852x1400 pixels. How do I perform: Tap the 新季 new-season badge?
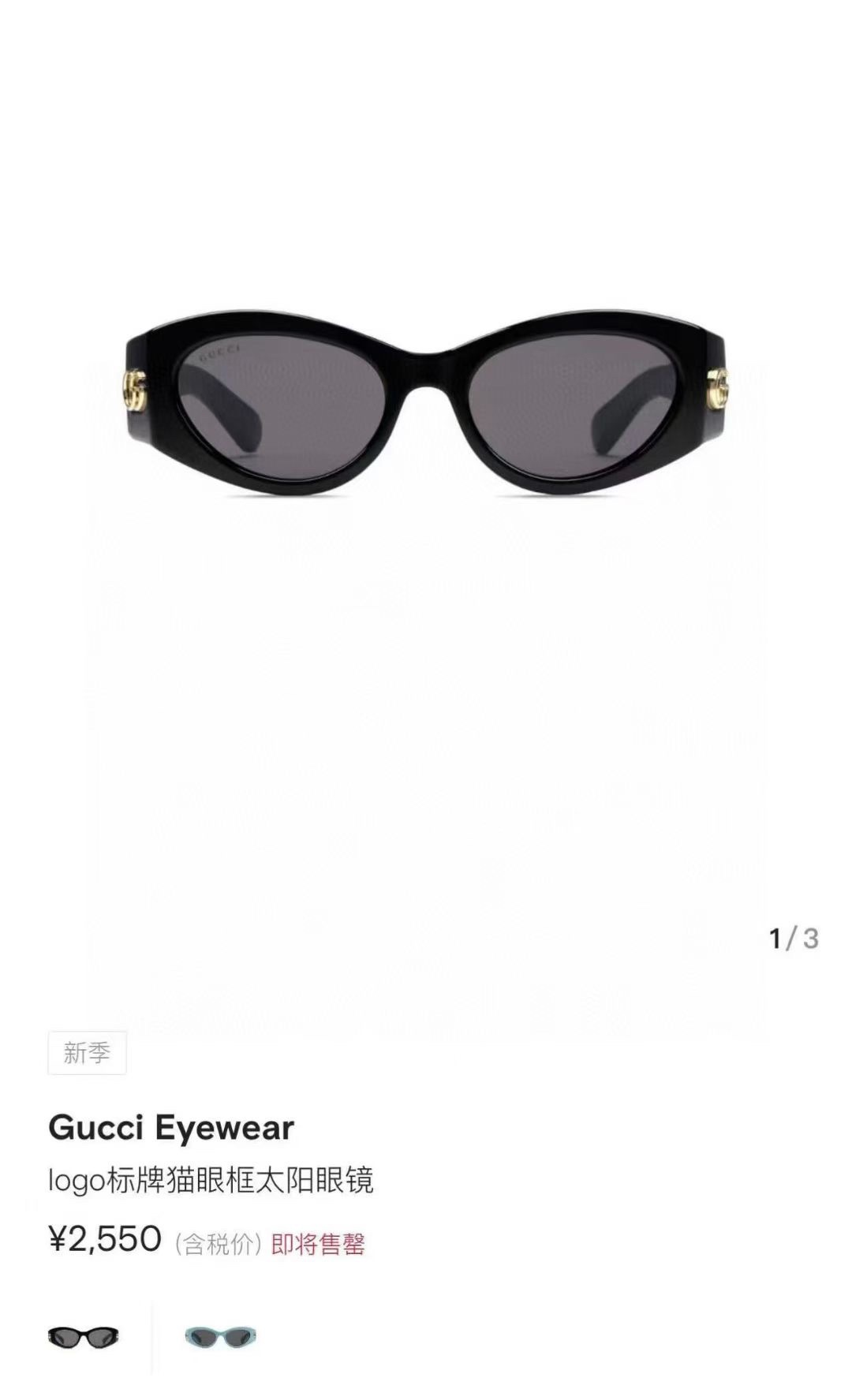pyautogui.click(x=87, y=1054)
